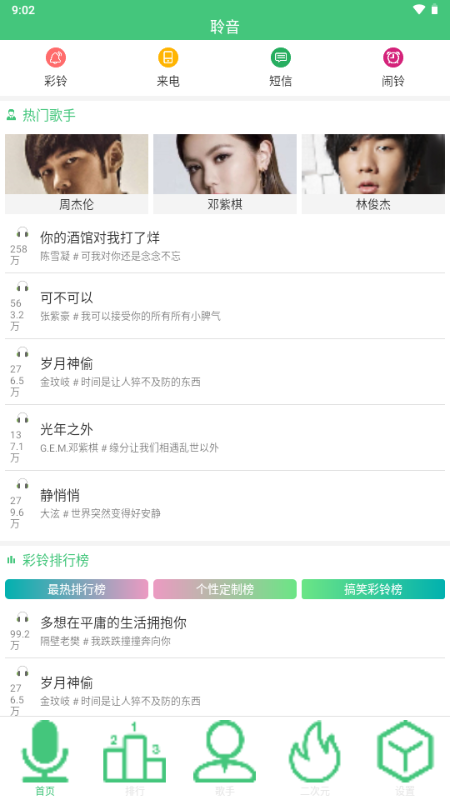450x800 pixels.
Task: Open 多想在平庸的生活拥抱你
Action: tap(225, 631)
